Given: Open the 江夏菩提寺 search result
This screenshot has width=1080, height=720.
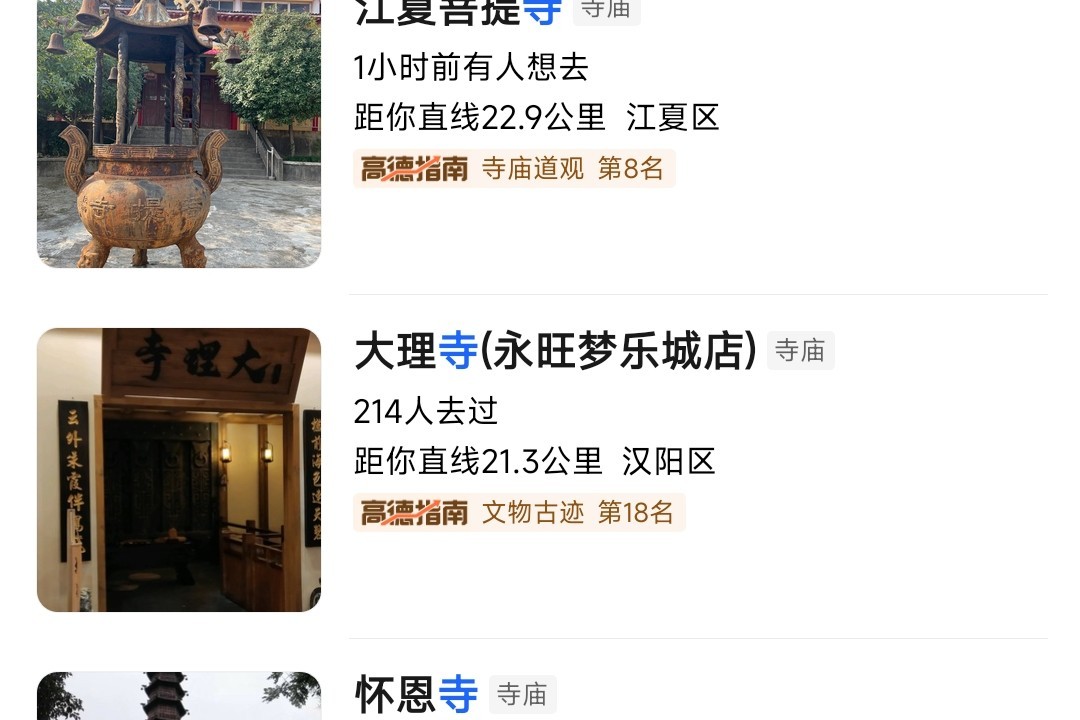Looking at the screenshot, I should [457, 12].
